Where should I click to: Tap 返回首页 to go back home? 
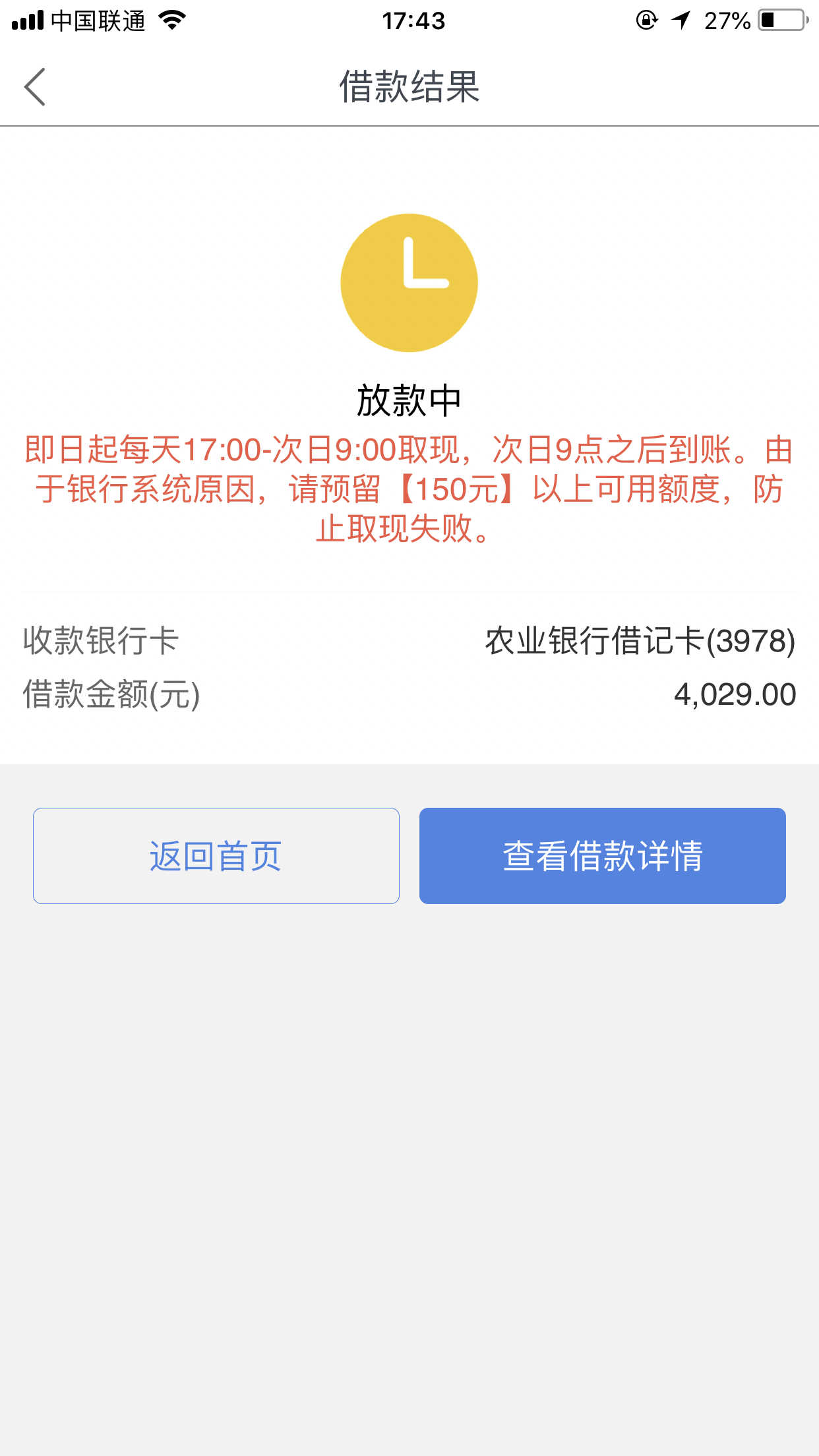216,855
